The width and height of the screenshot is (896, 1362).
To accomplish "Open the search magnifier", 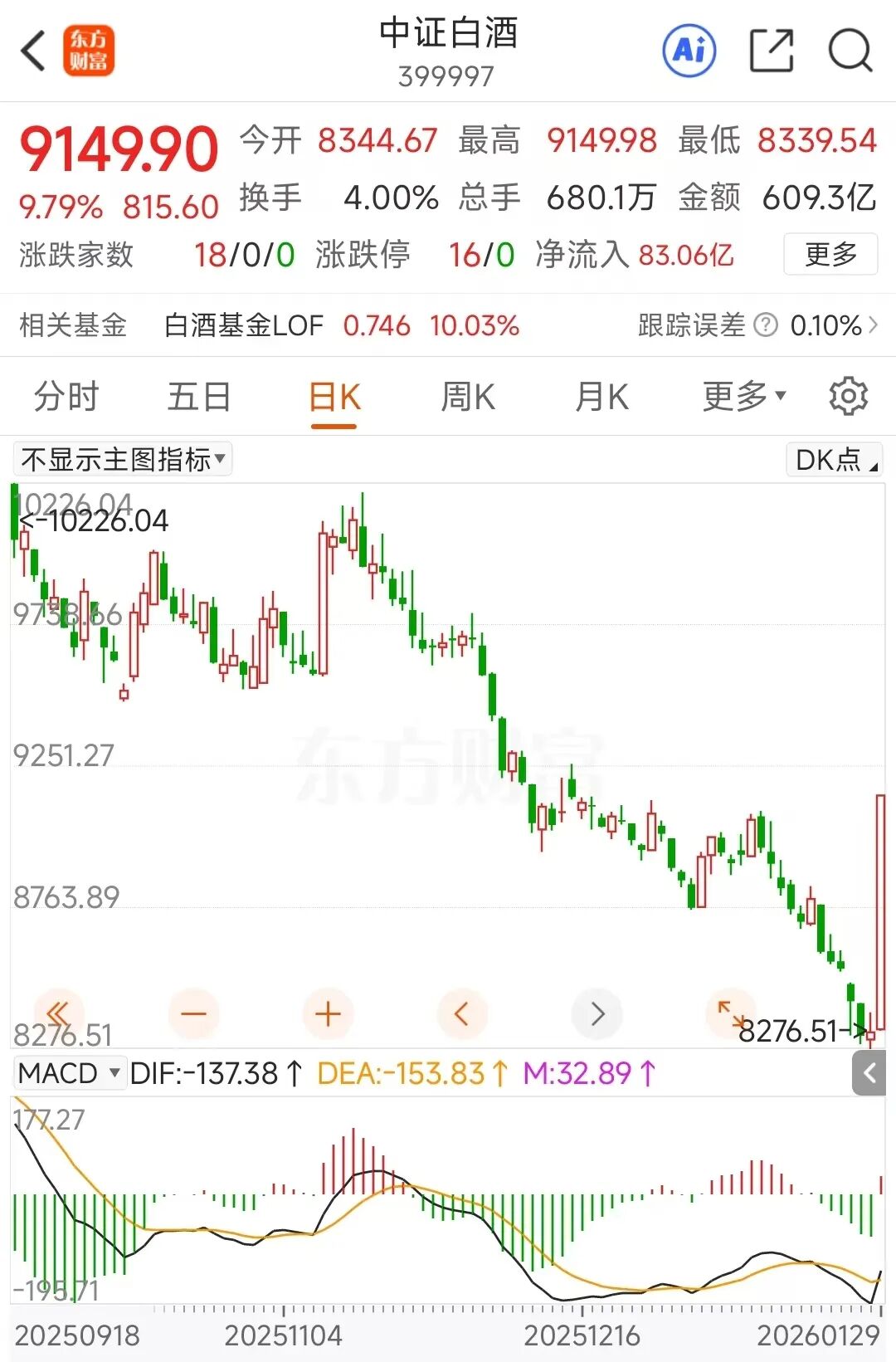I will click(850, 51).
